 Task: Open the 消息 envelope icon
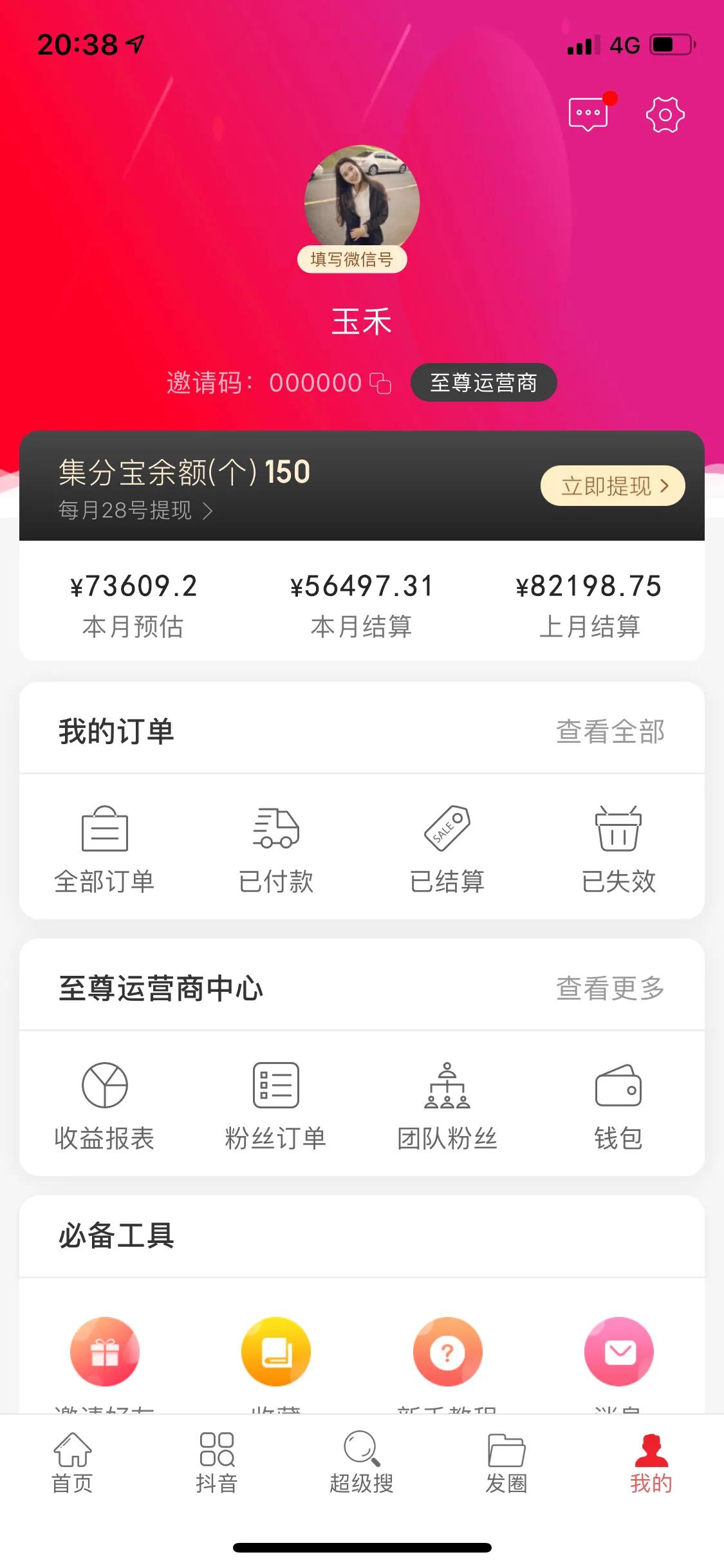click(618, 1352)
